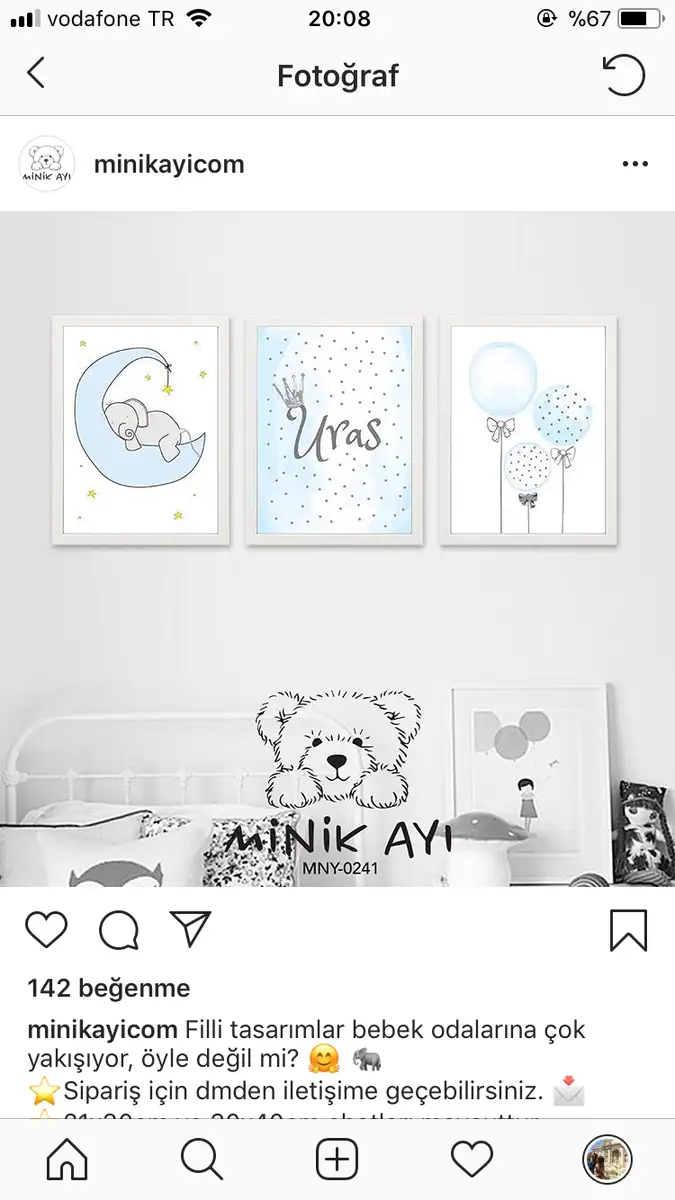Open the post's three-dot options menu

635,164
